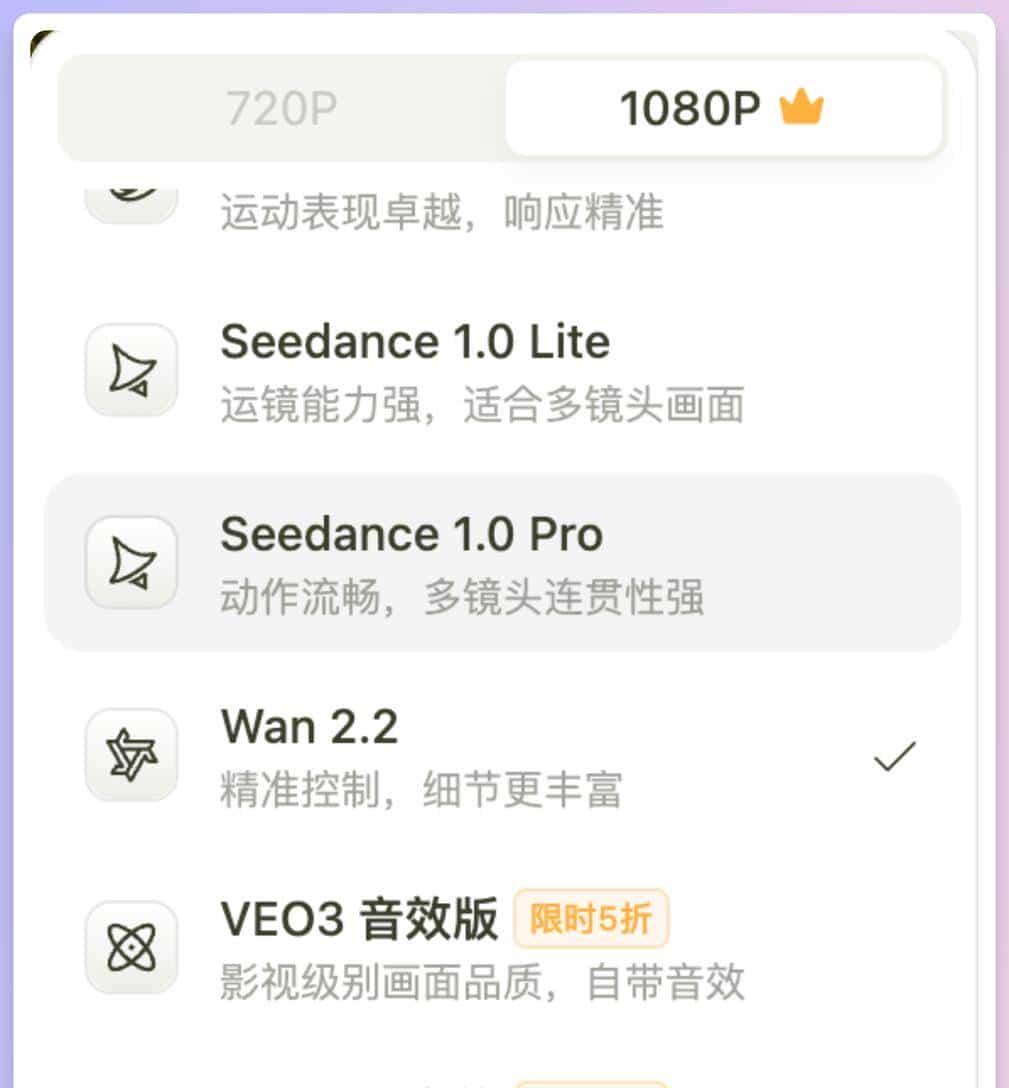Switch to the 720P tab

[x=281, y=108]
